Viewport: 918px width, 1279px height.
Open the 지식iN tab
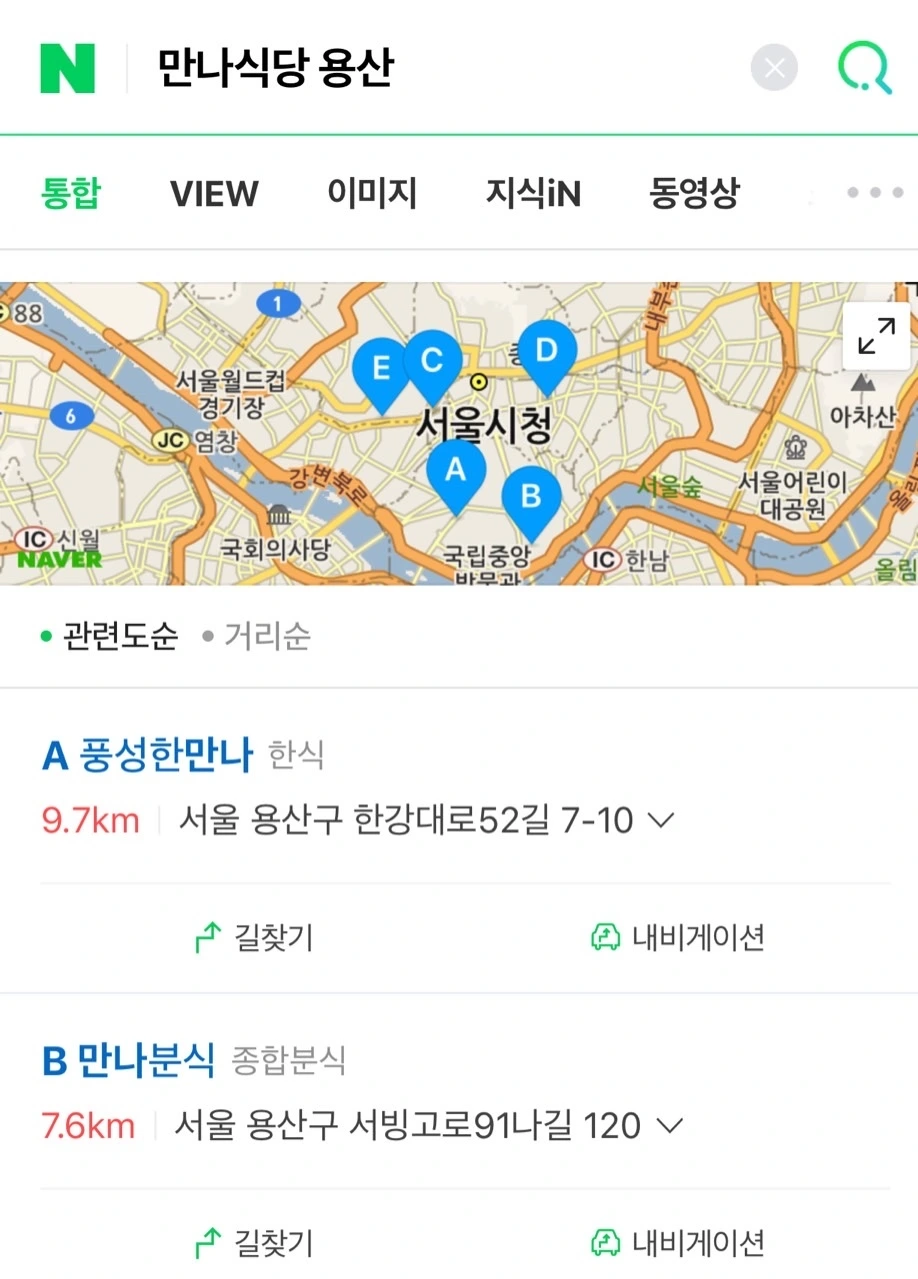point(533,193)
